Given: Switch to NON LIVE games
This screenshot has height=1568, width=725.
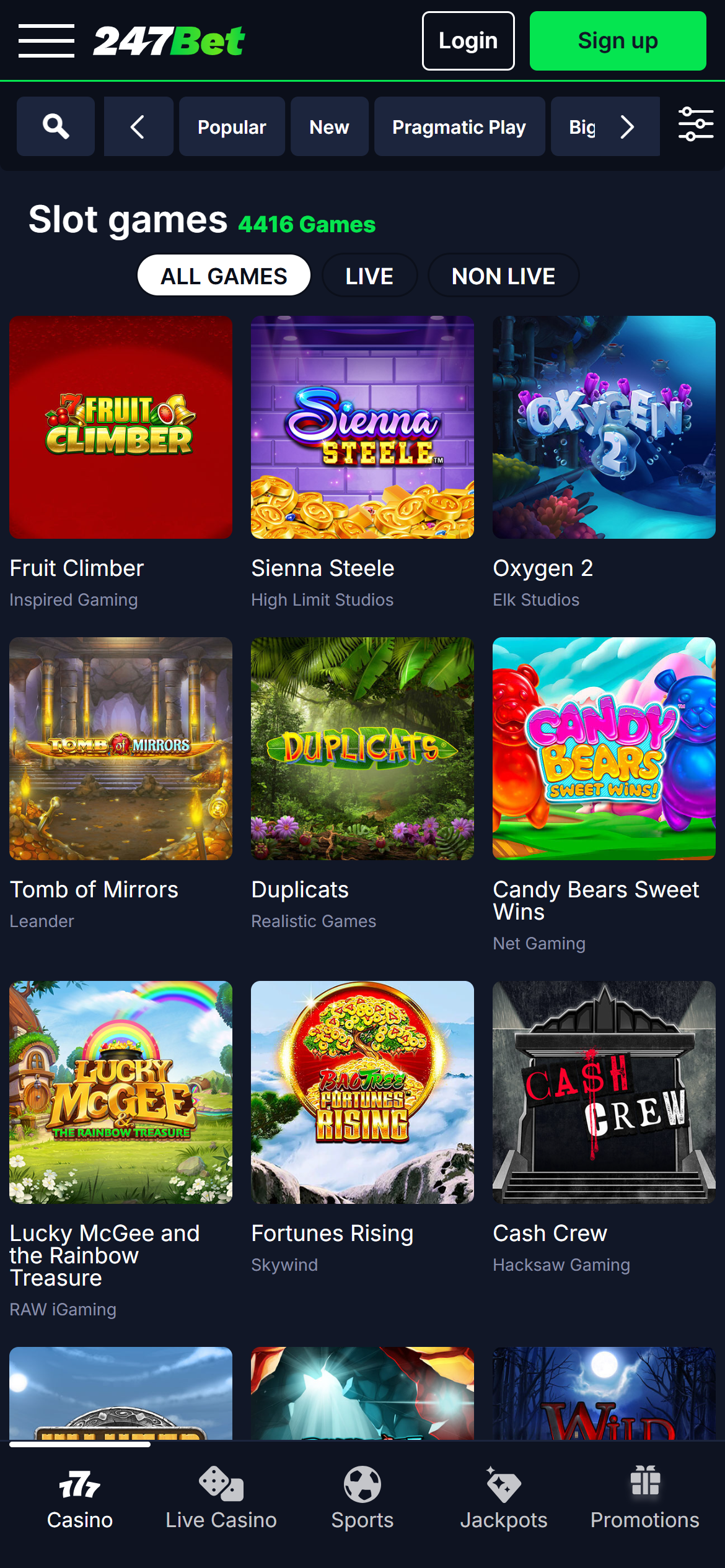Looking at the screenshot, I should pos(503,275).
